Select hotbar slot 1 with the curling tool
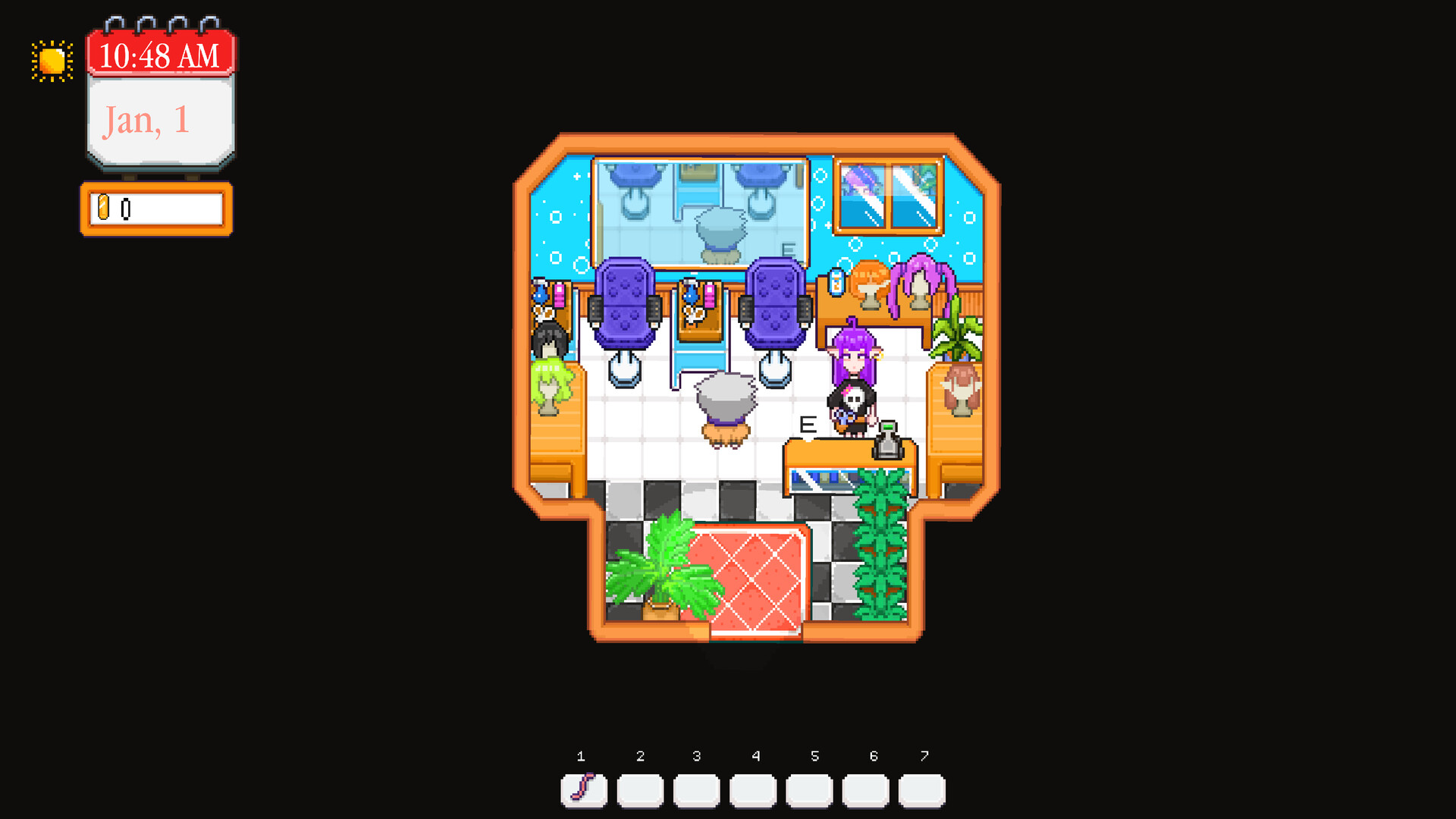Image resolution: width=1456 pixels, height=819 pixels. pos(584,790)
